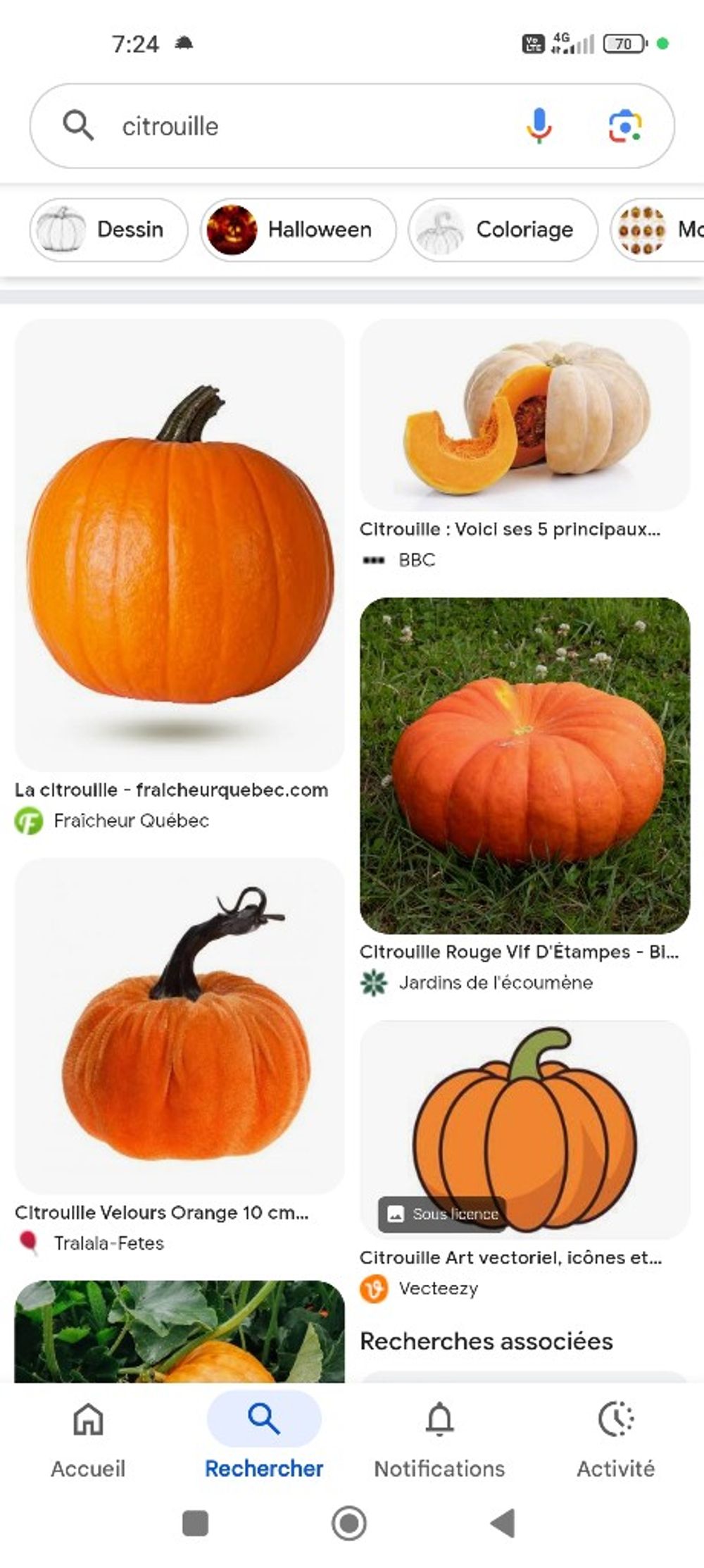Image resolution: width=704 pixels, height=1568 pixels.
Task: Tap the system back button
Action: [503, 1523]
